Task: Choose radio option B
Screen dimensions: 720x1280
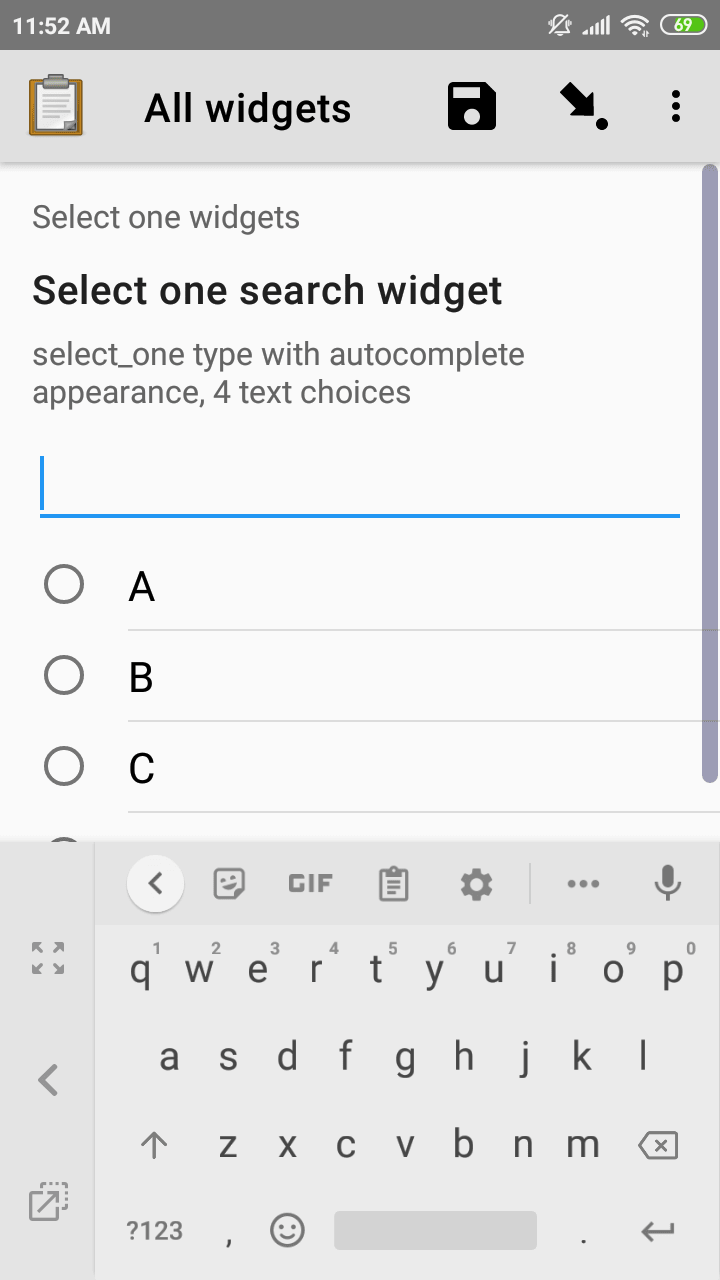Action: [64, 676]
